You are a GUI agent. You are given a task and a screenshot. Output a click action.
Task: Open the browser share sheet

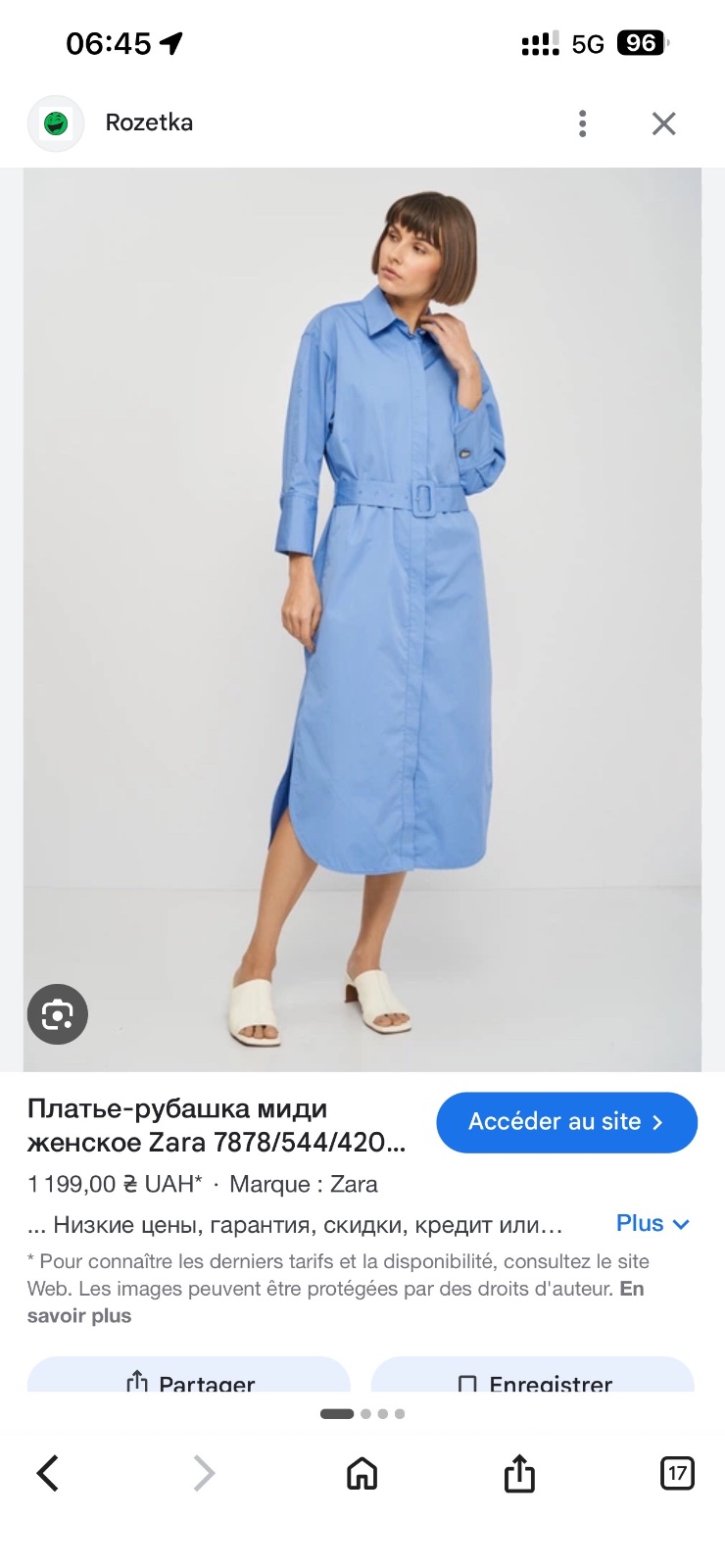click(519, 1473)
